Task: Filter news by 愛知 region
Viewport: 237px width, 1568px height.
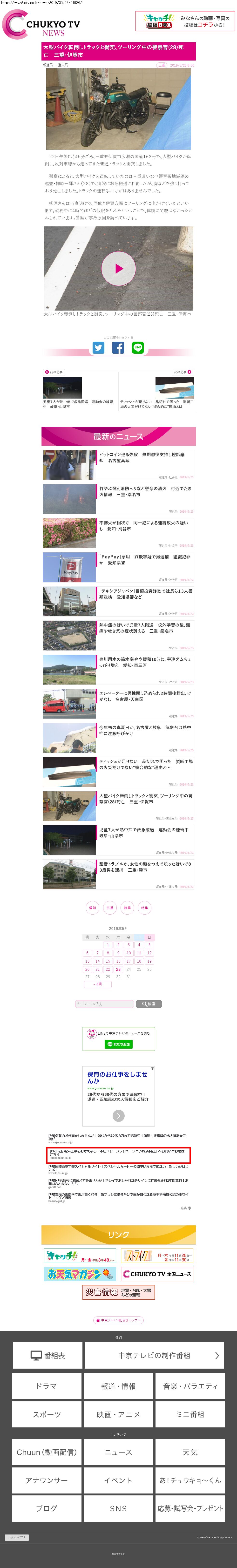Action: [x=93, y=908]
